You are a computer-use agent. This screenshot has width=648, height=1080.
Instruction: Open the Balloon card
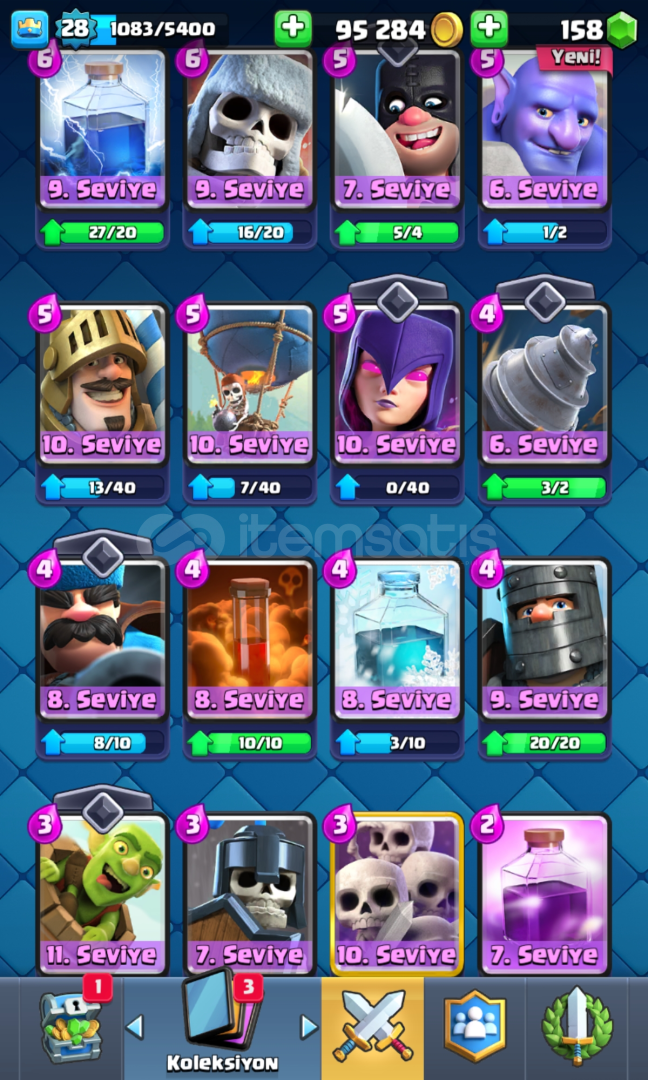pos(250,403)
